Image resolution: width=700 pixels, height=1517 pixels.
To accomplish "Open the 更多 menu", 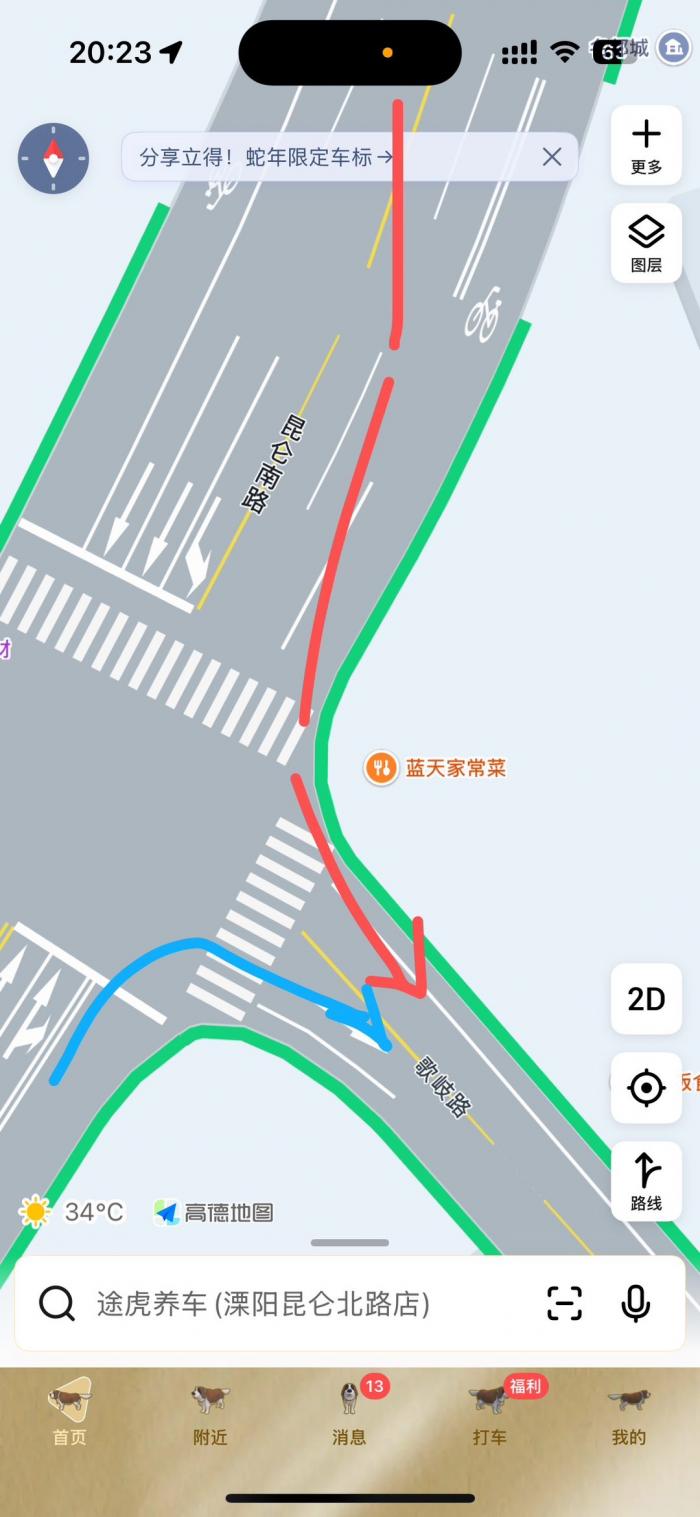I will (646, 146).
